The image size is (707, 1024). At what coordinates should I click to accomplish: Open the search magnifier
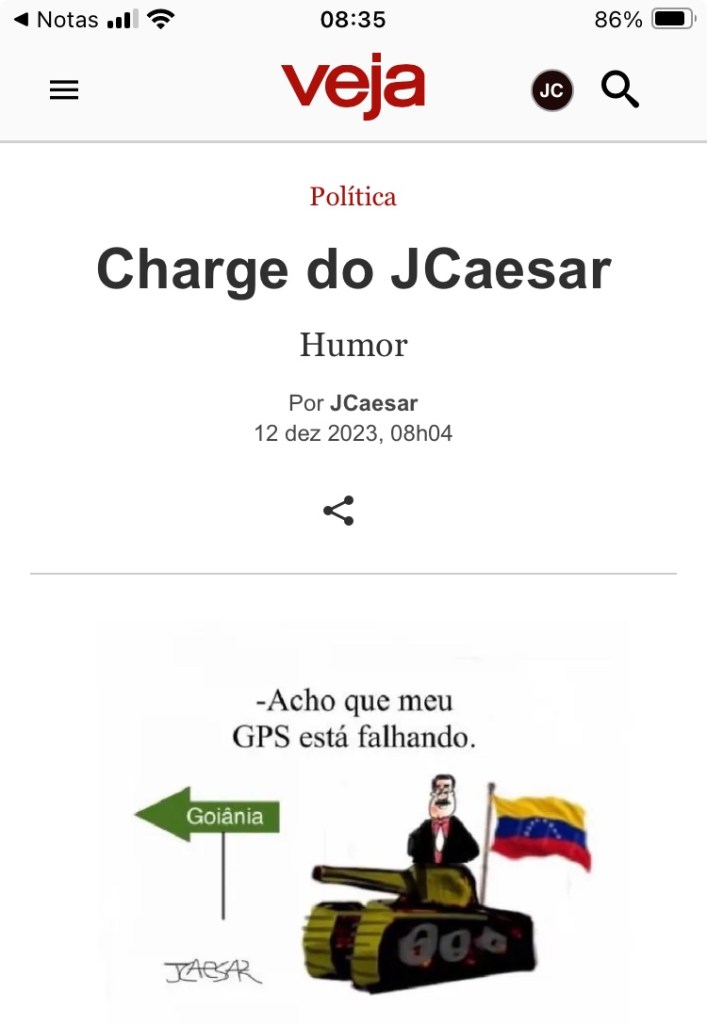(620, 91)
